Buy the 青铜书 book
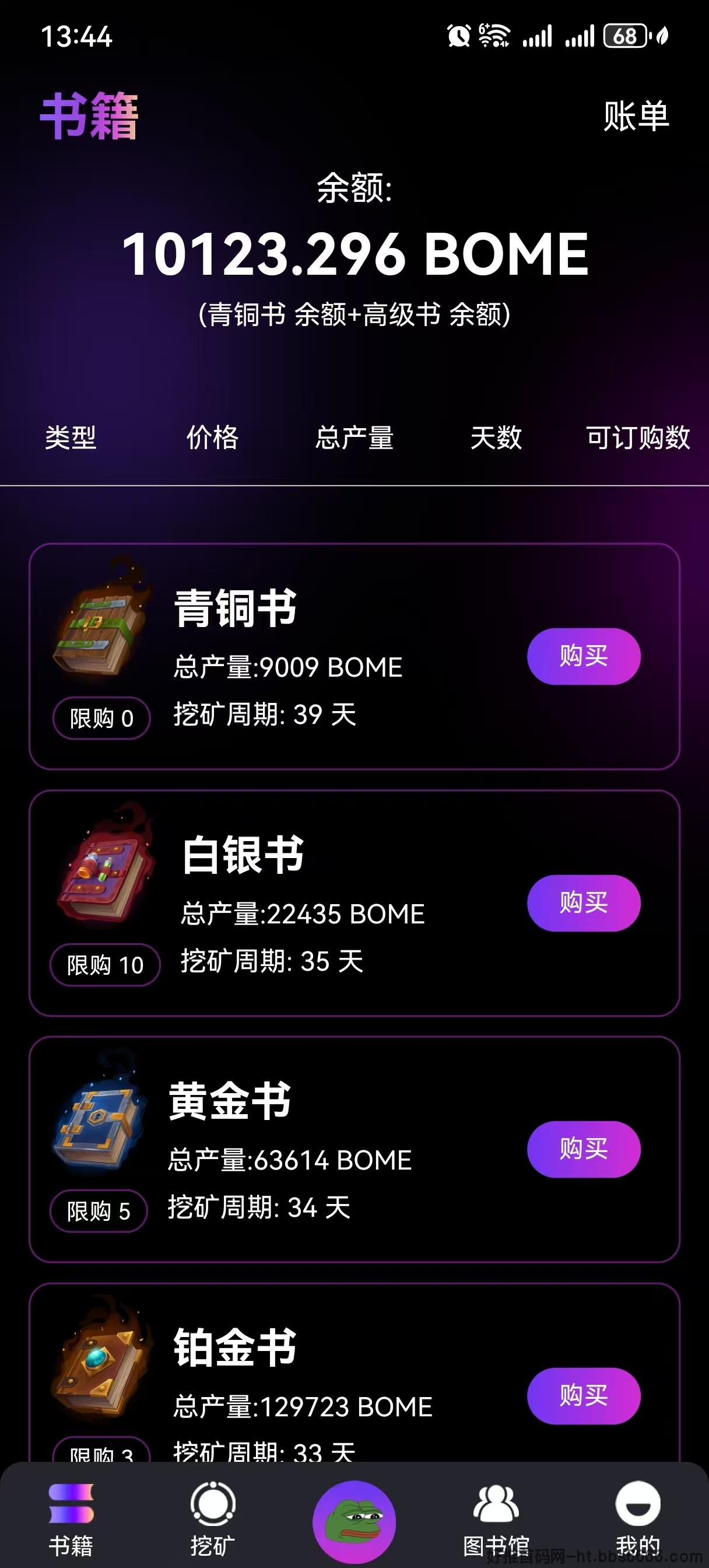The width and height of the screenshot is (709, 1568). (583, 656)
